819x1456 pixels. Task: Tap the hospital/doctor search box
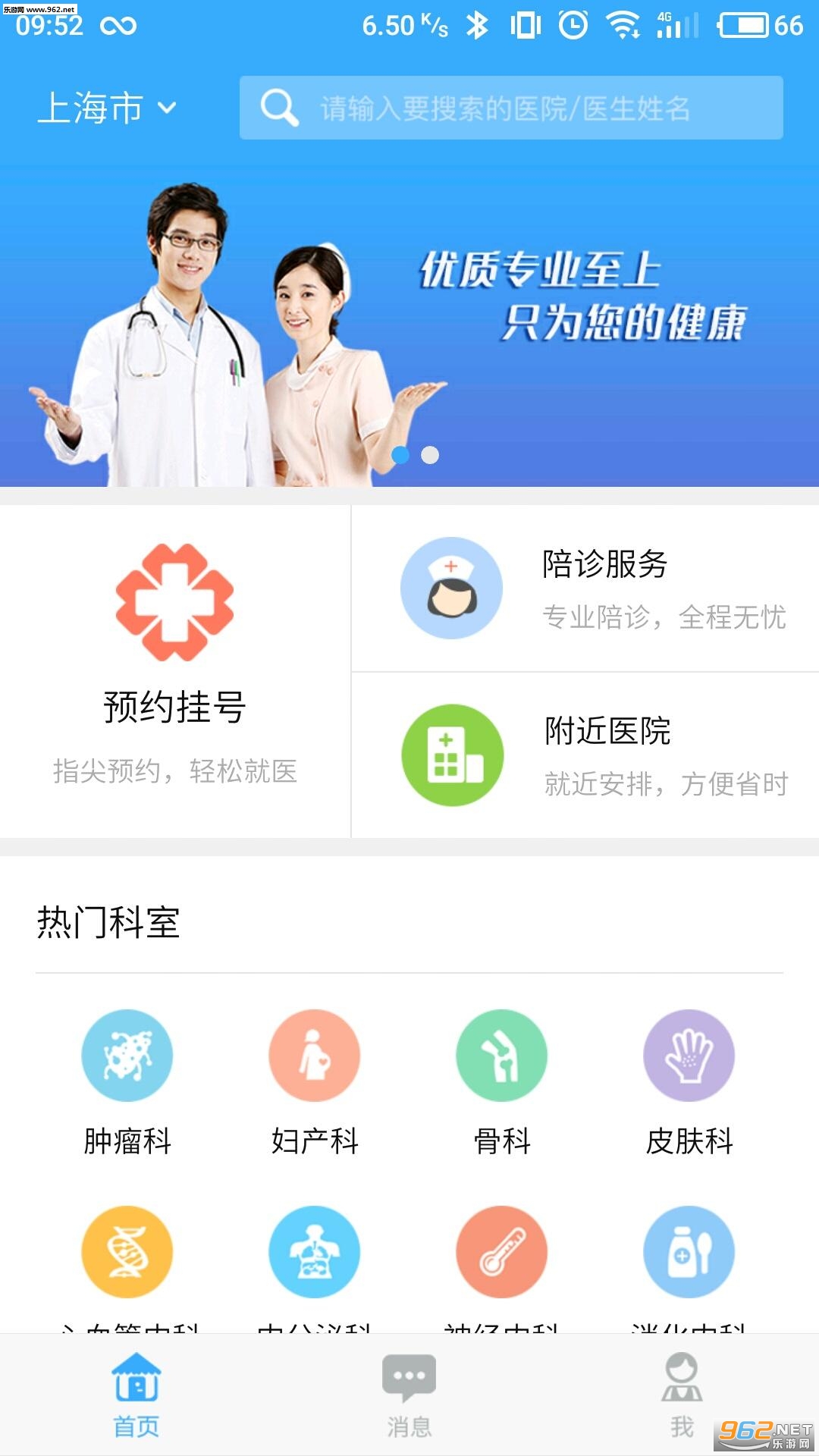[511, 108]
